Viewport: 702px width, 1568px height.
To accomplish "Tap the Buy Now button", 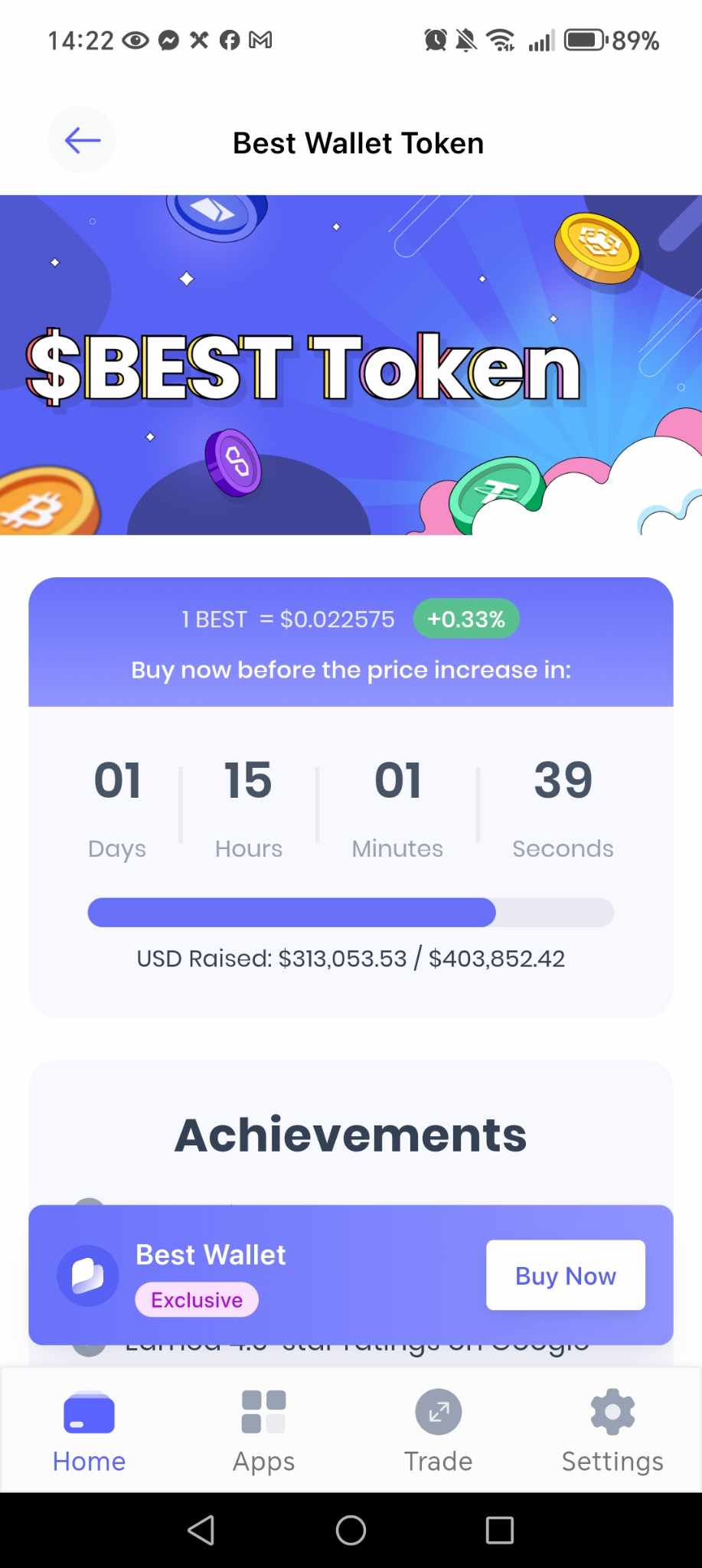I will 565,1276.
